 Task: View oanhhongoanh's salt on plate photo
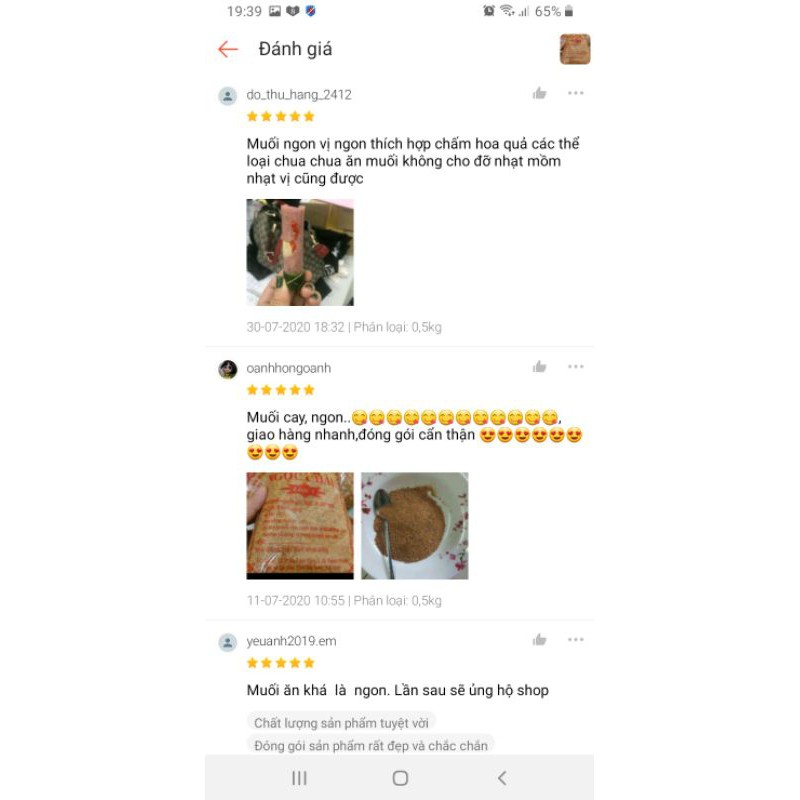[415, 526]
